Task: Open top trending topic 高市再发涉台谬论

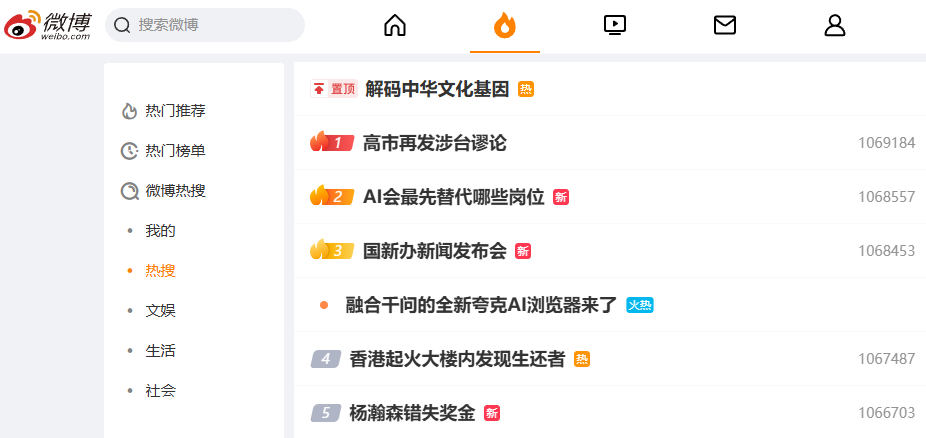Action: (x=434, y=143)
